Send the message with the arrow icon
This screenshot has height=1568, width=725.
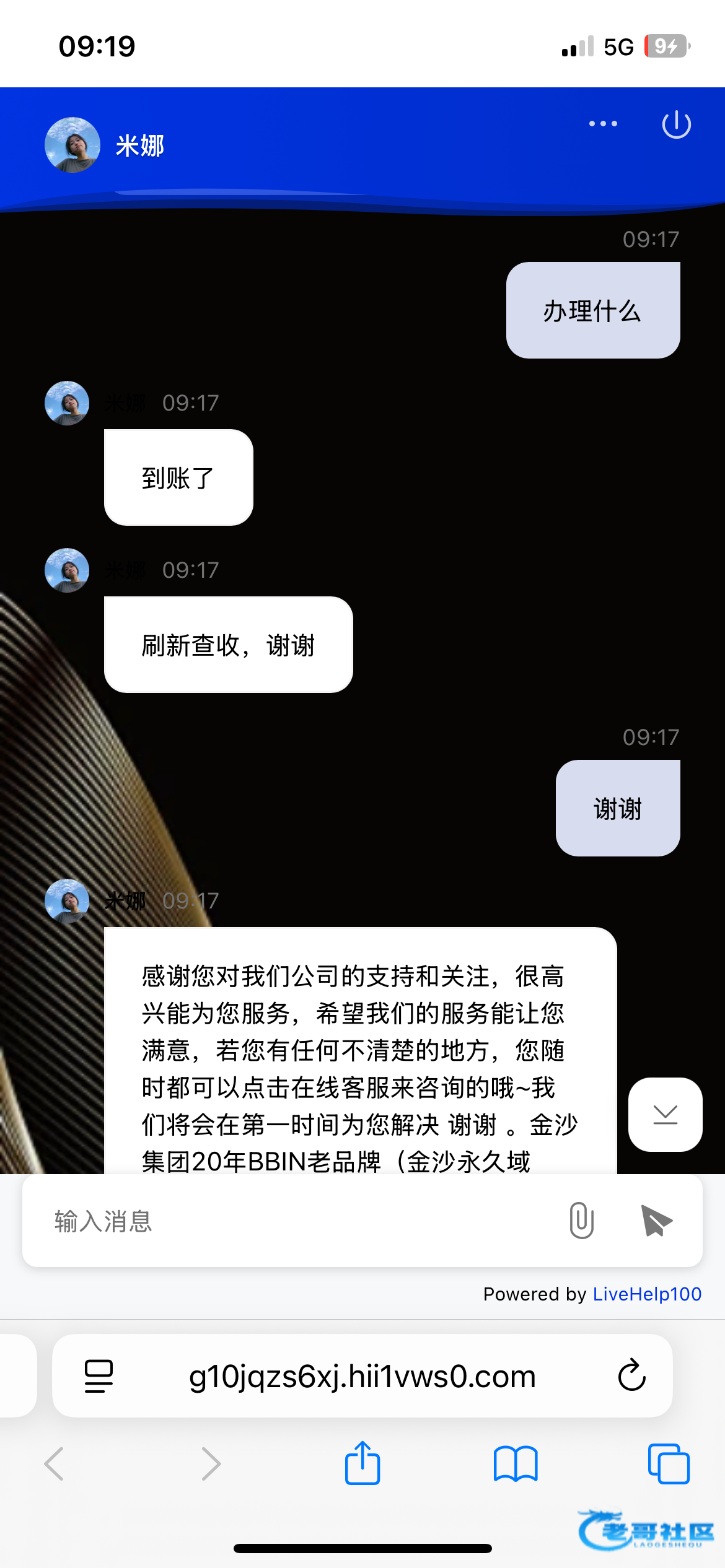point(656,1221)
